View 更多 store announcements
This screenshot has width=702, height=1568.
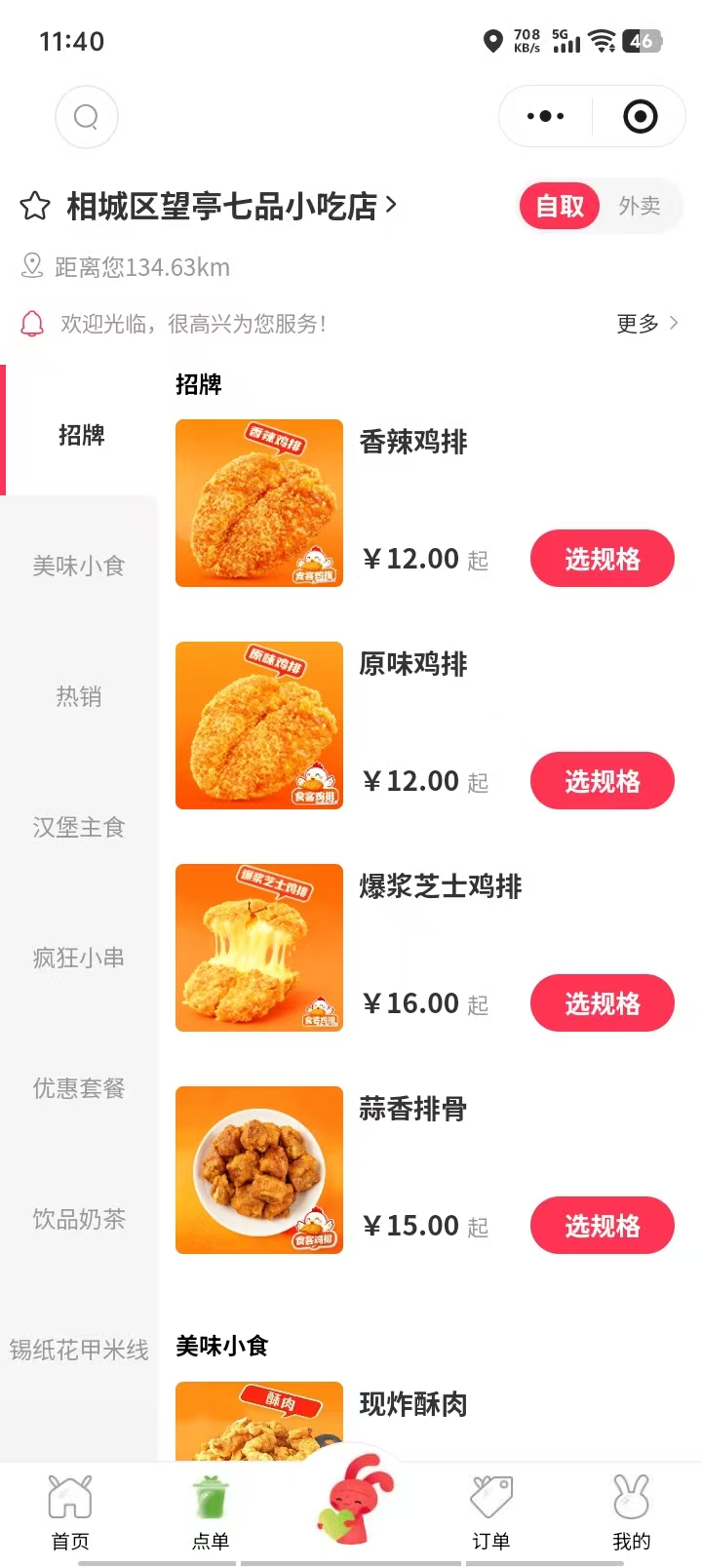pos(646,324)
